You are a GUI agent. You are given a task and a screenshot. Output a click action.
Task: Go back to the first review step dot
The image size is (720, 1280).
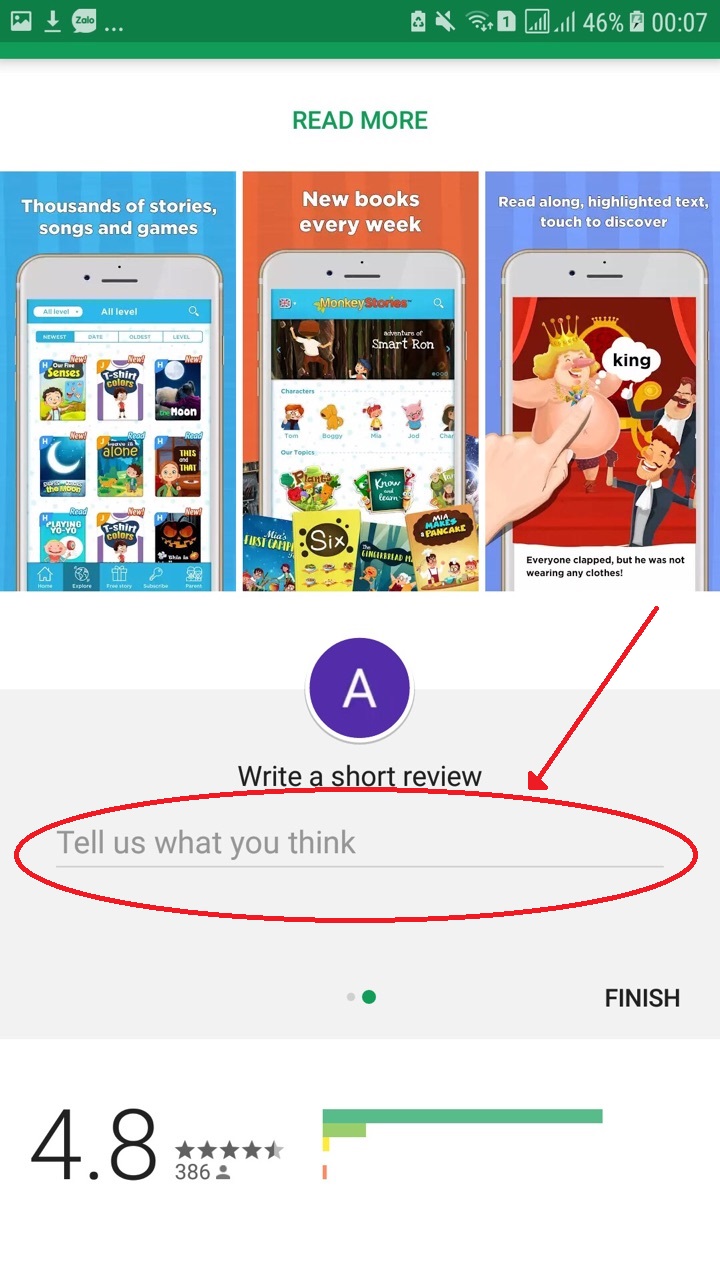click(350, 997)
